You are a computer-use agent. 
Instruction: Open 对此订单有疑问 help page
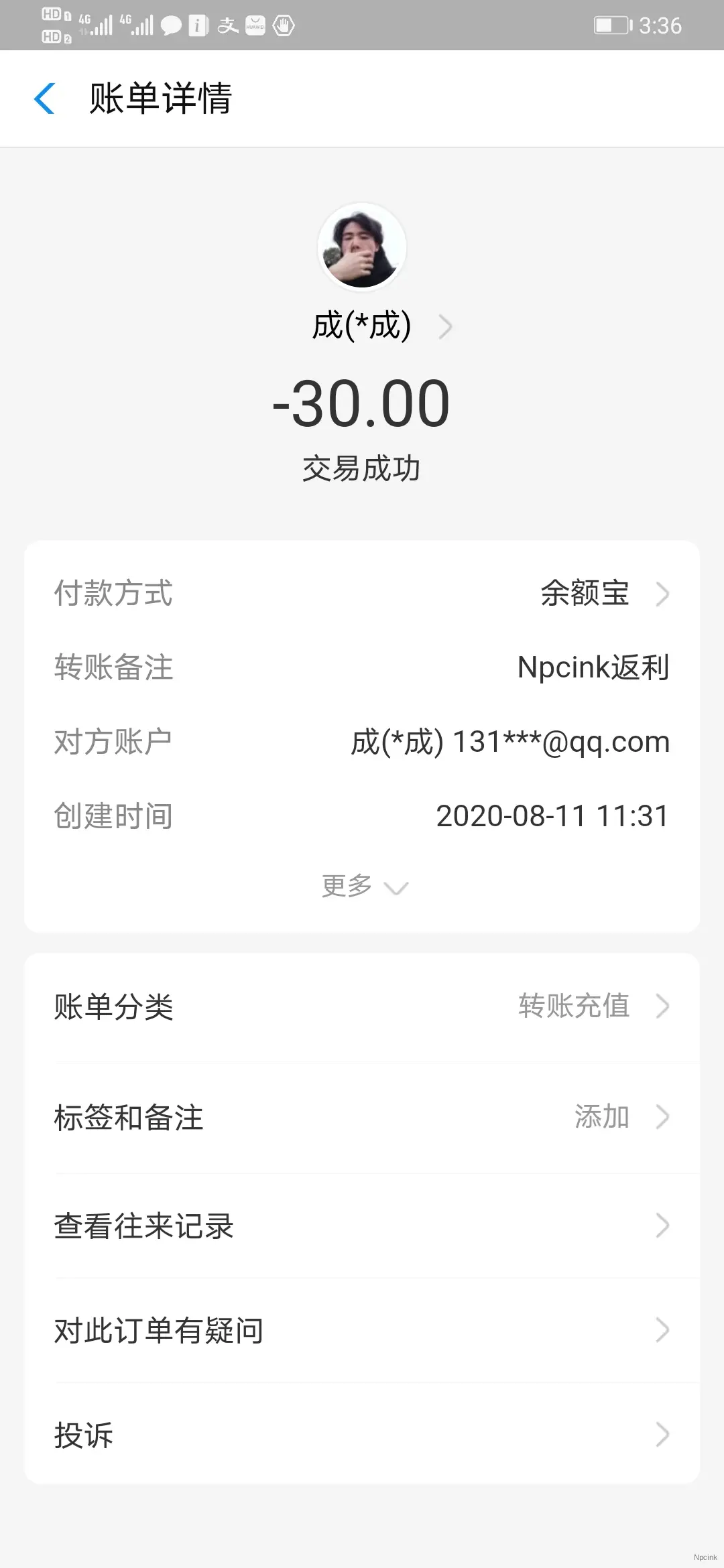tap(362, 1330)
